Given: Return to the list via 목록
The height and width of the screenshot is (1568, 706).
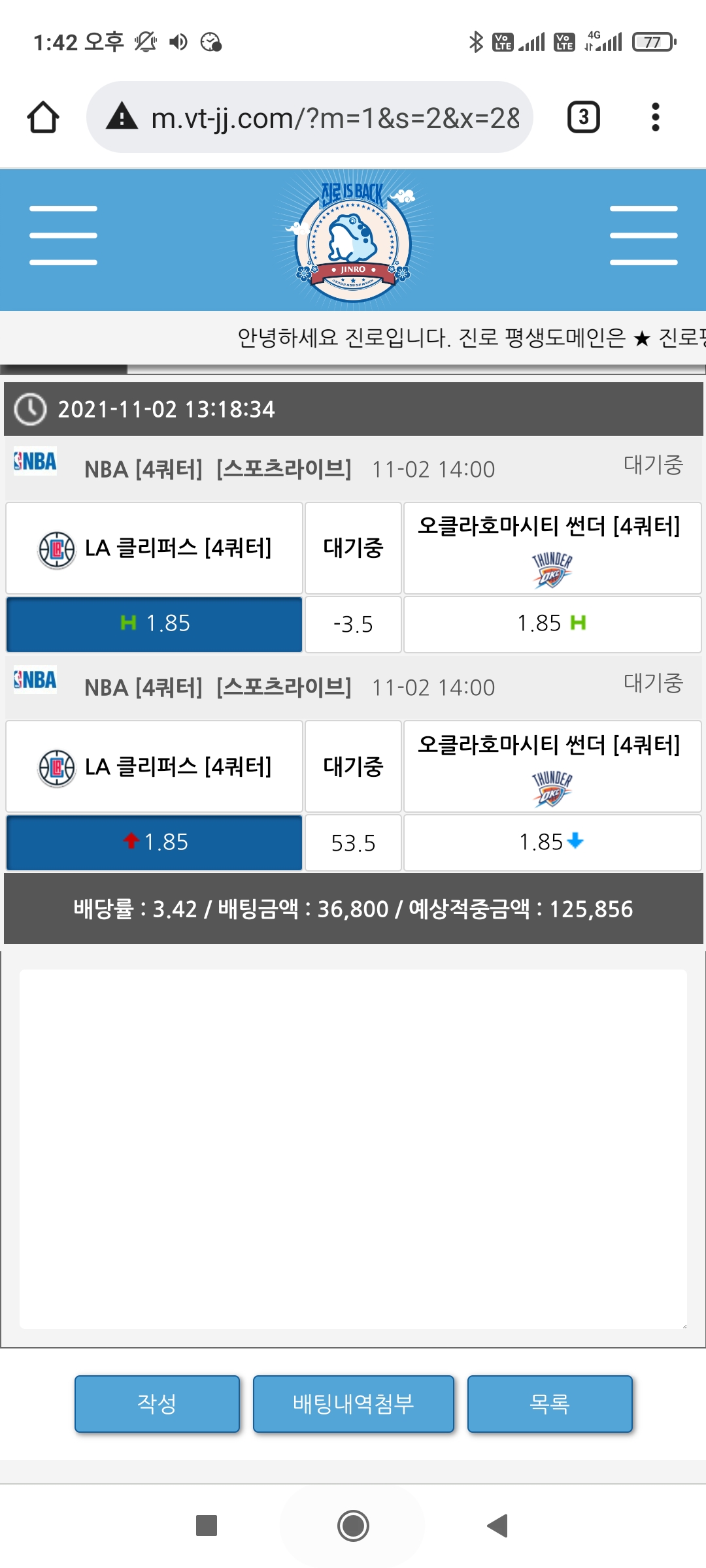Looking at the screenshot, I should coord(550,1403).
